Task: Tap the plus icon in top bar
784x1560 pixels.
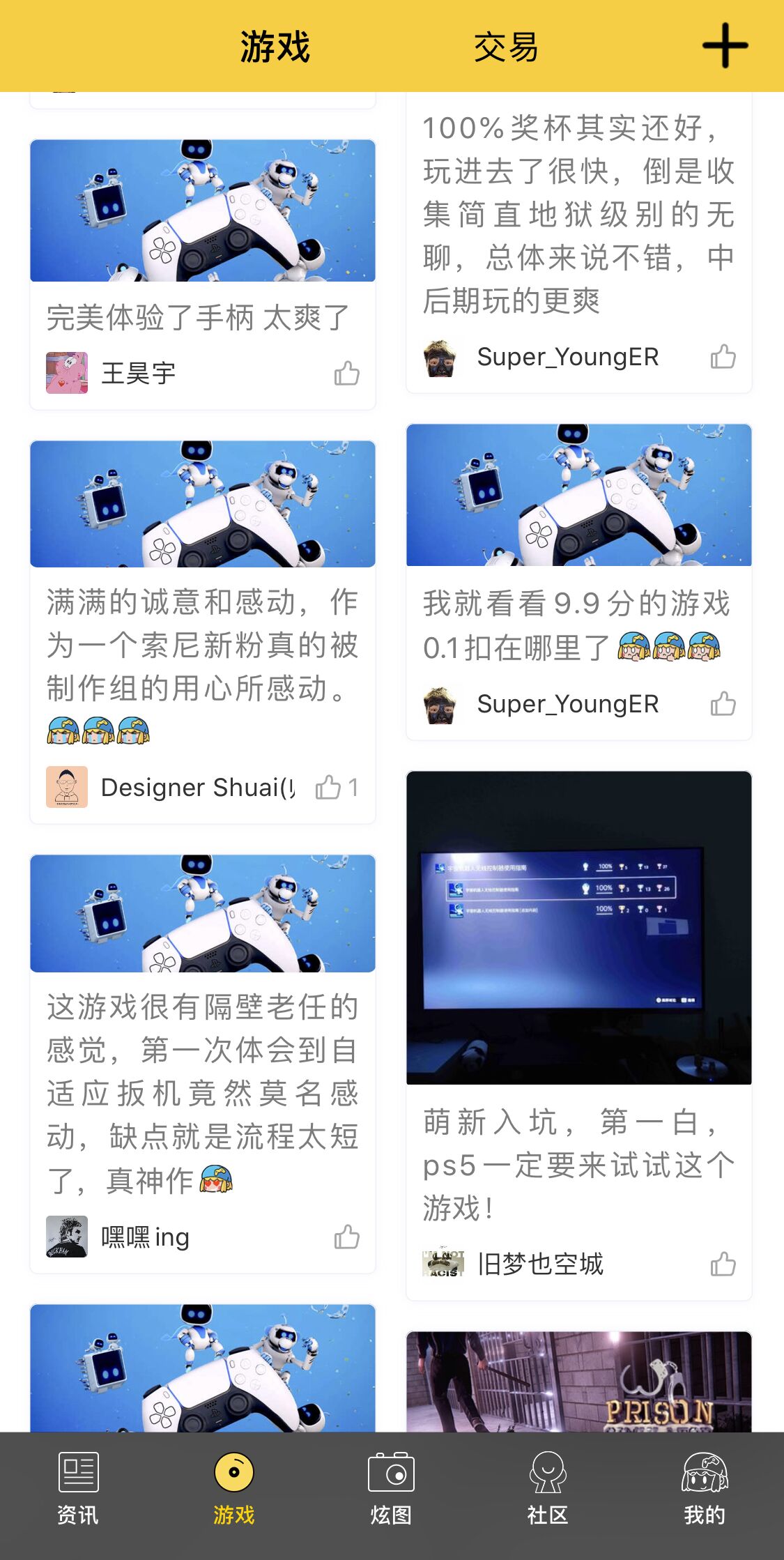Action: 725,46
